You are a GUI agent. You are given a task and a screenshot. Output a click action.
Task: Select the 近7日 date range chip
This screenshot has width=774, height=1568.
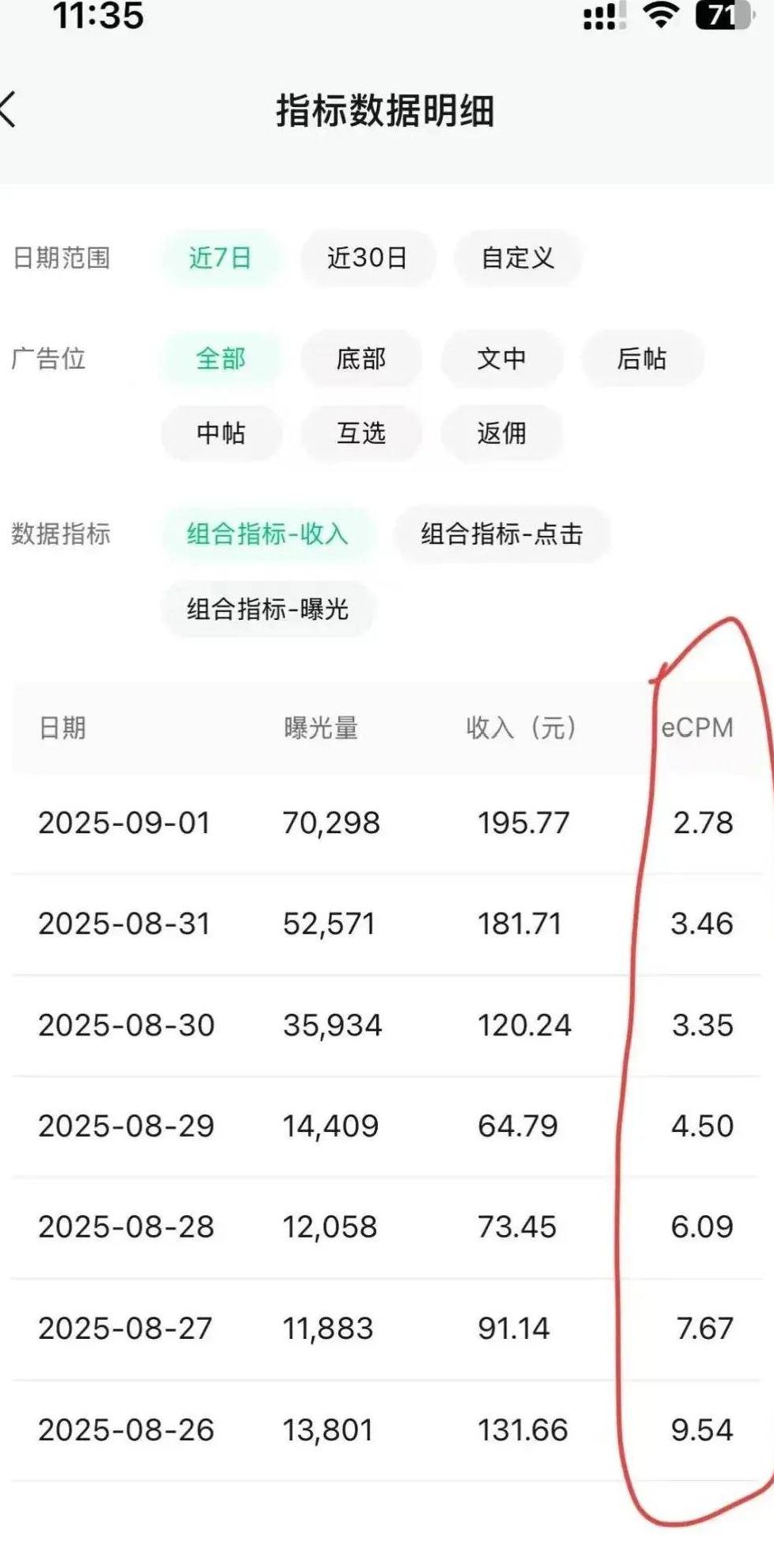click(x=220, y=258)
